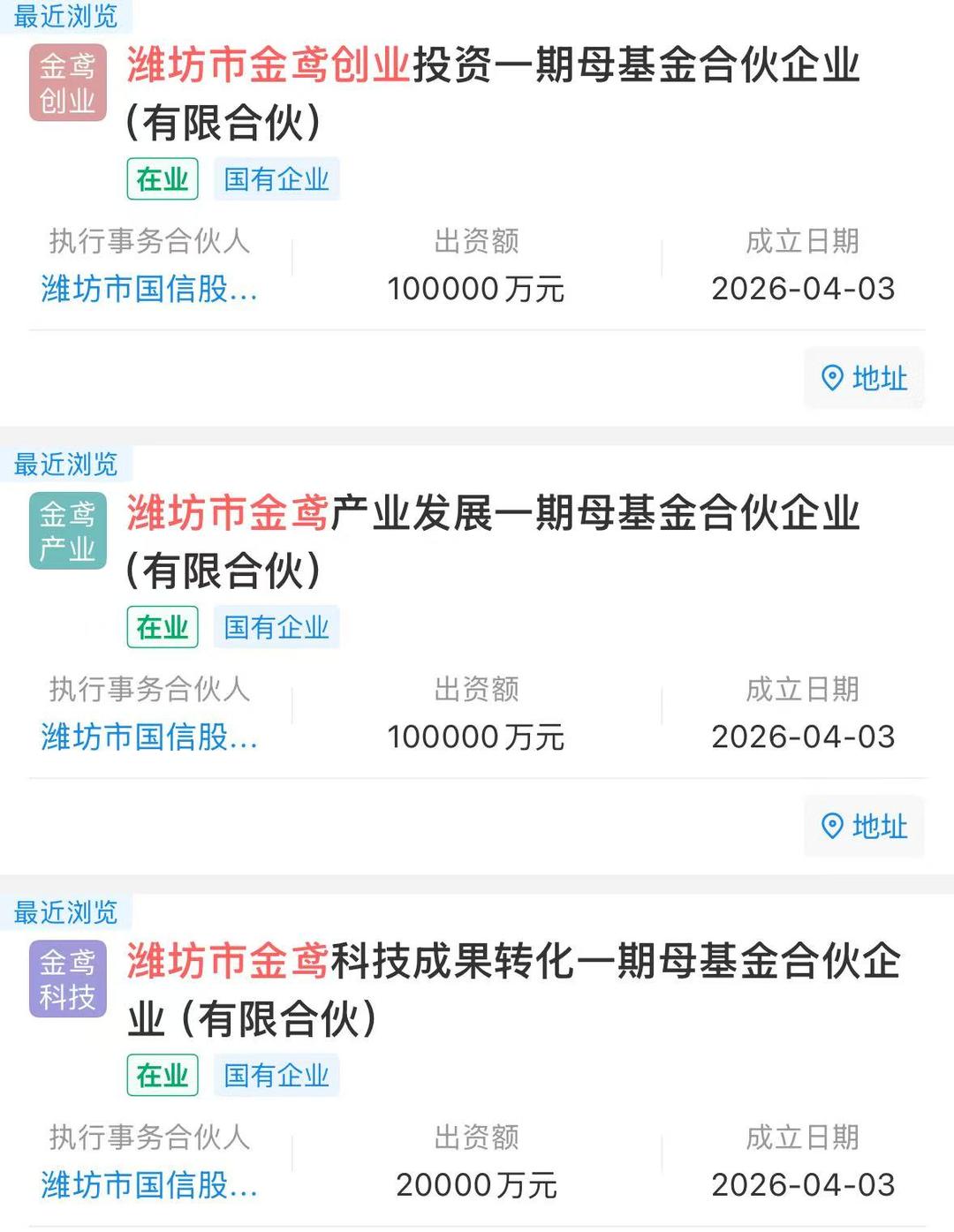Open the 潍坊市金鸢产业发展一期母基金 company result

tap(492, 515)
